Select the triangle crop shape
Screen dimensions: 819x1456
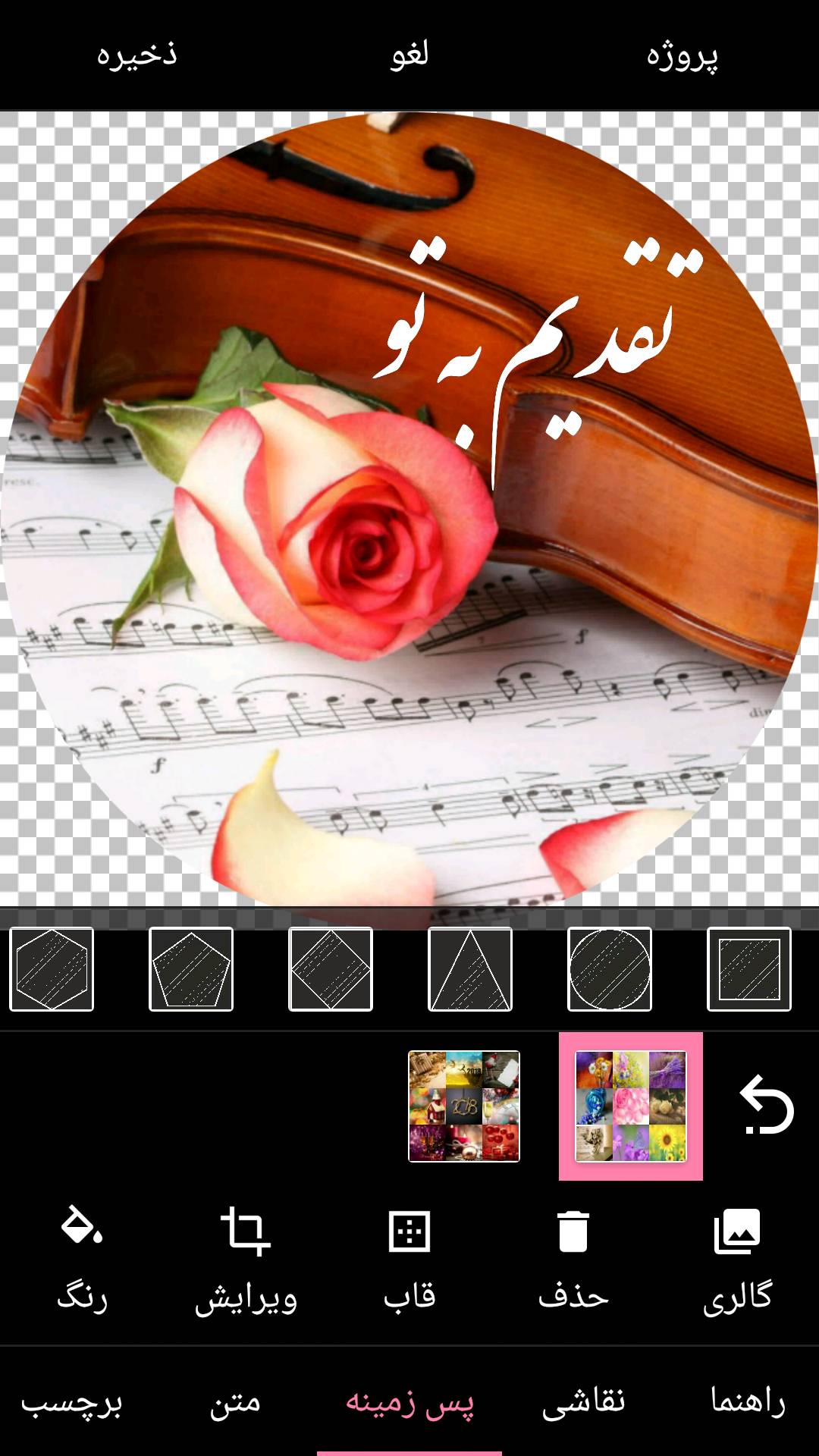click(x=470, y=969)
